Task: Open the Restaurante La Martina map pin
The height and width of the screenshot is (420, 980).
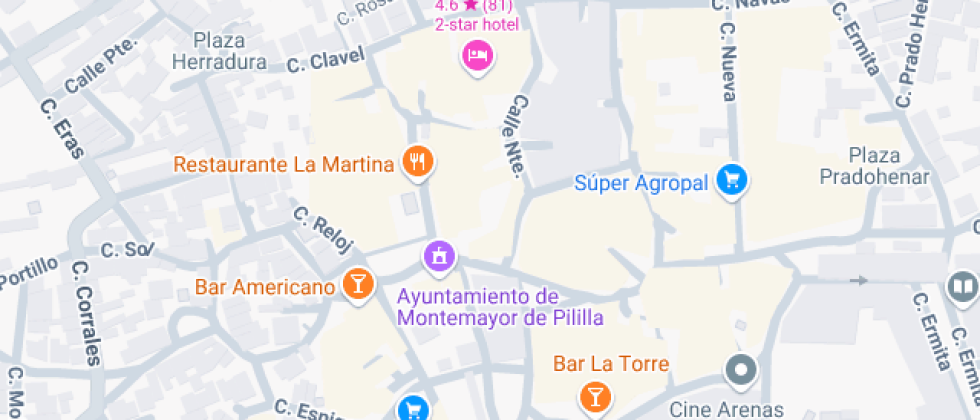Action: (x=418, y=161)
